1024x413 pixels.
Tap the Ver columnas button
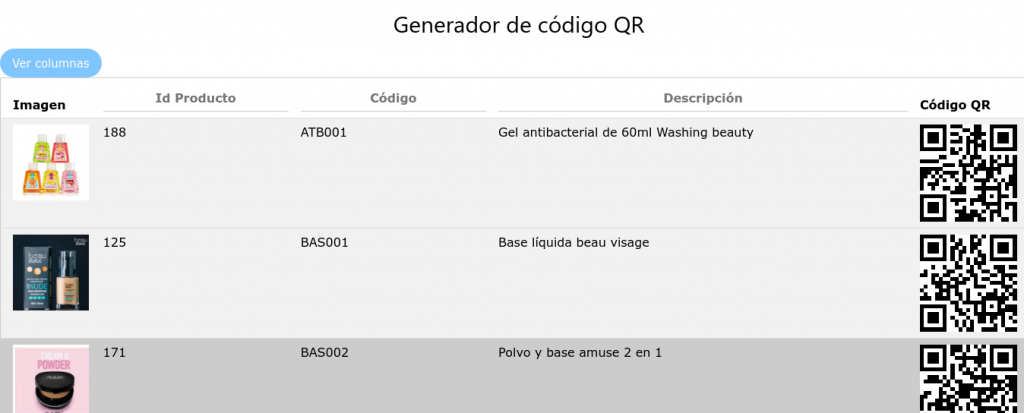(50, 63)
